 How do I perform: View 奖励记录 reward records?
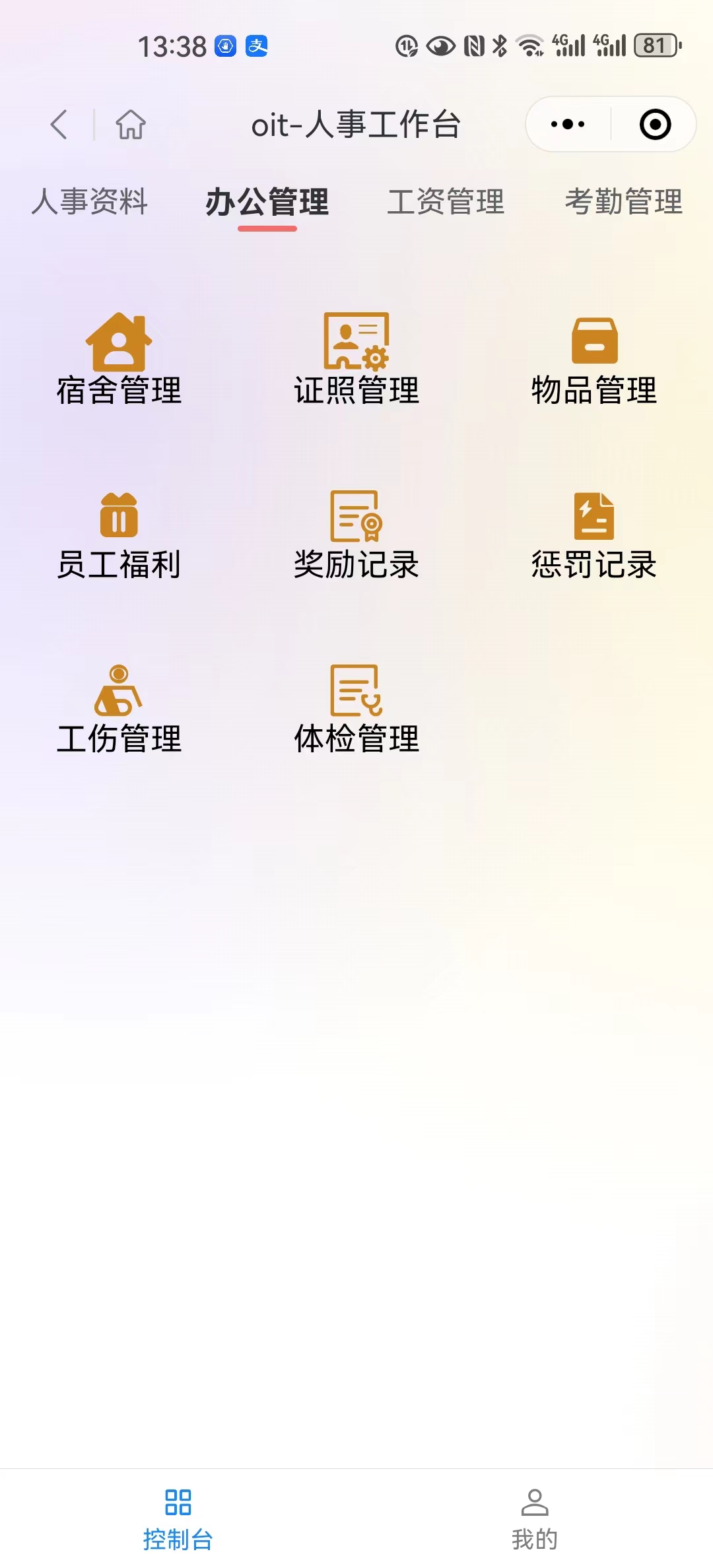tap(356, 535)
